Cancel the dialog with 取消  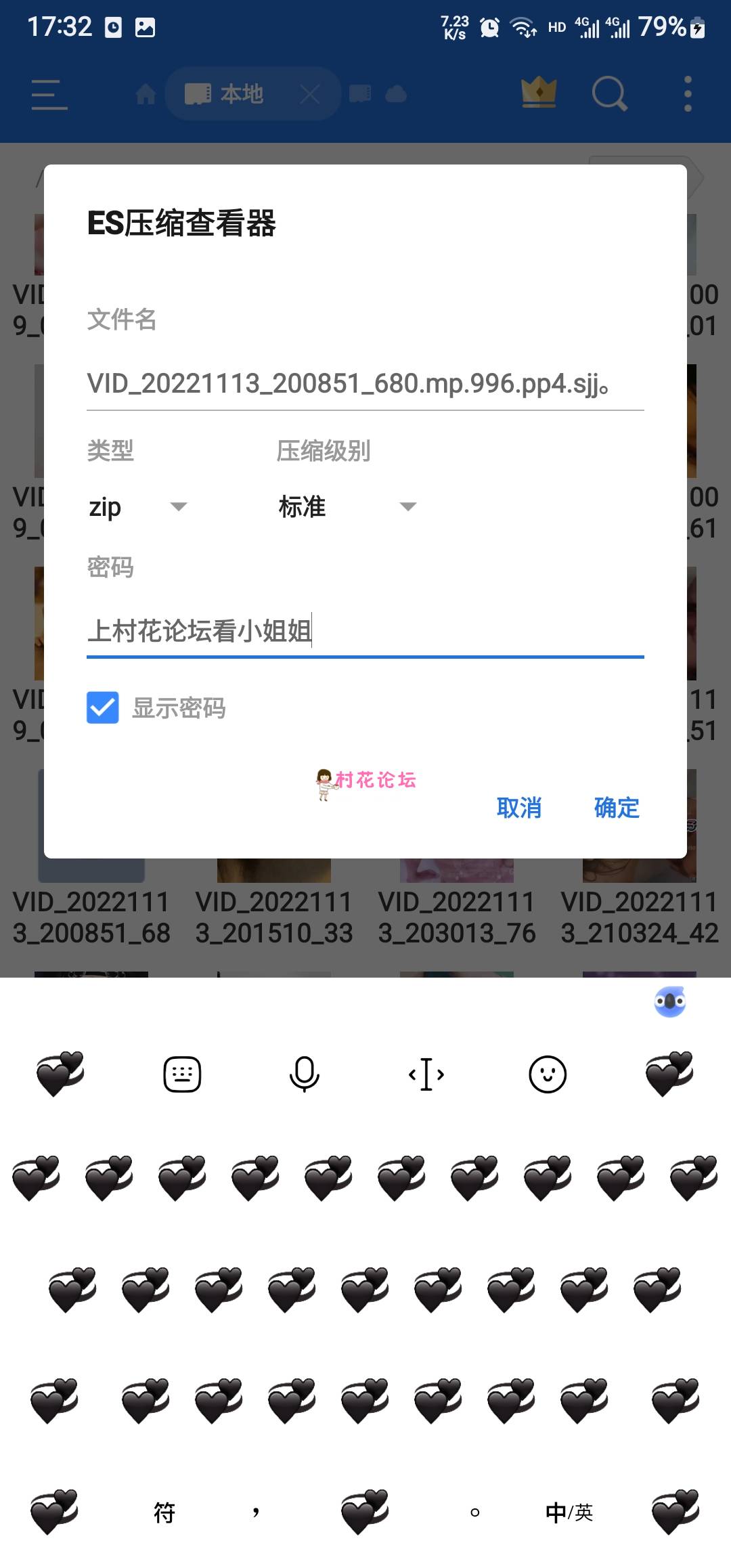tap(518, 808)
